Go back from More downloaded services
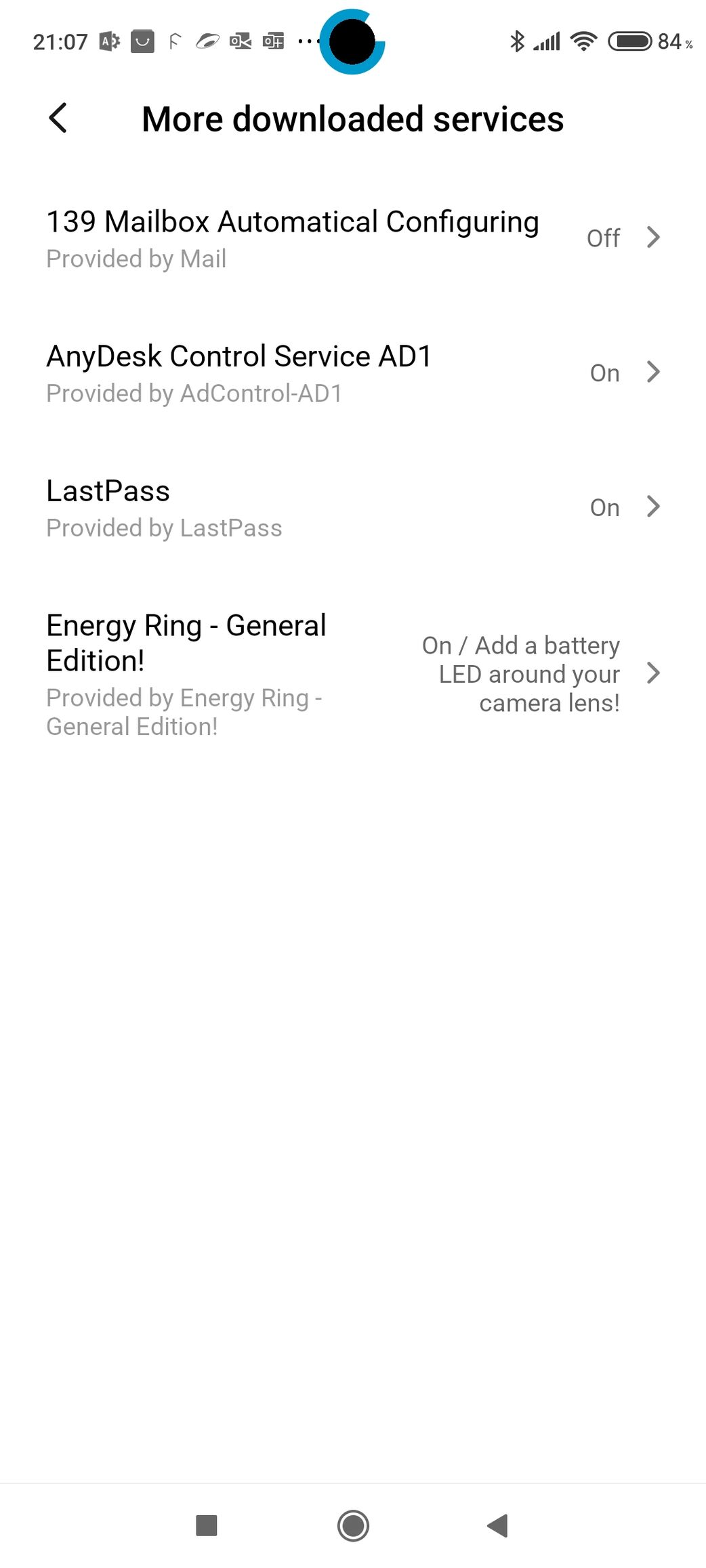Viewport: 706px width, 1568px height. (58, 119)
